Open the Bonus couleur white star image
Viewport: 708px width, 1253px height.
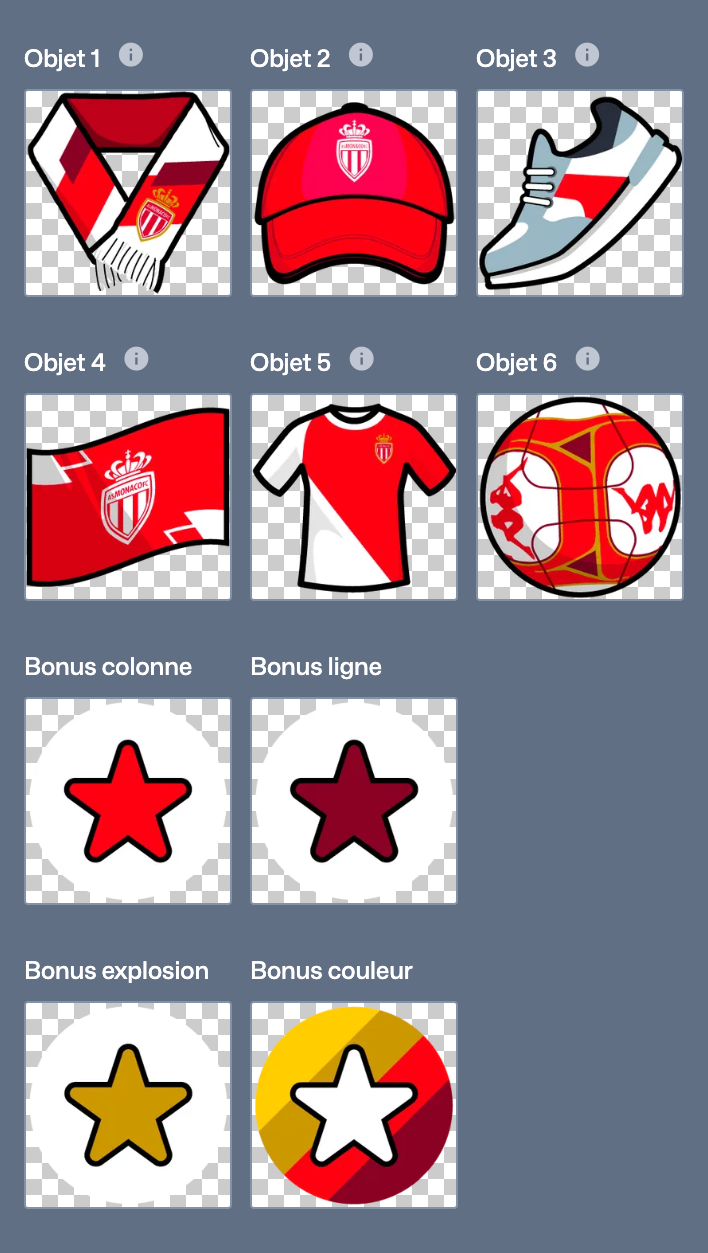(x=354, y=1105)
